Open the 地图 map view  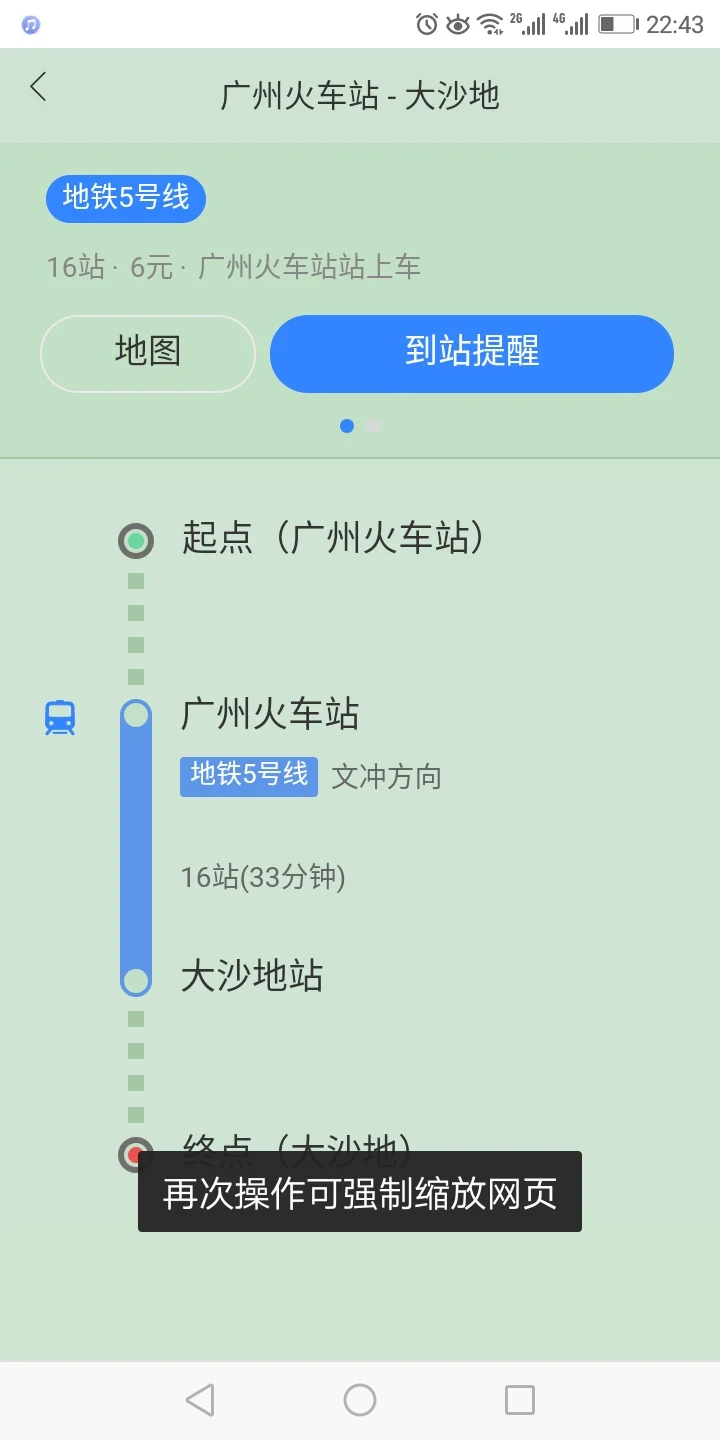(x=147, y=353)
